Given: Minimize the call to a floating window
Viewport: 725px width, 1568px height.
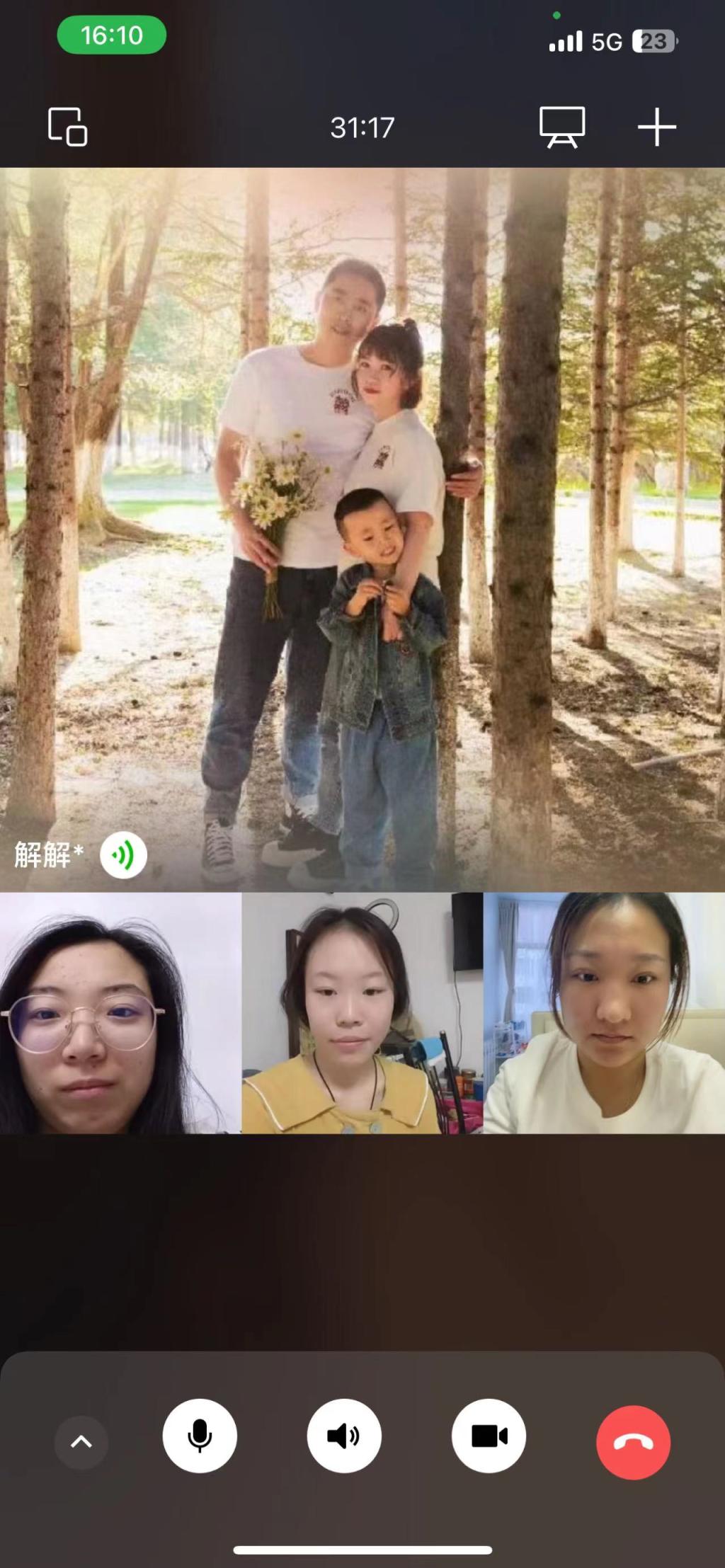Looking at the screenshot, I should [x=67, y=127].
